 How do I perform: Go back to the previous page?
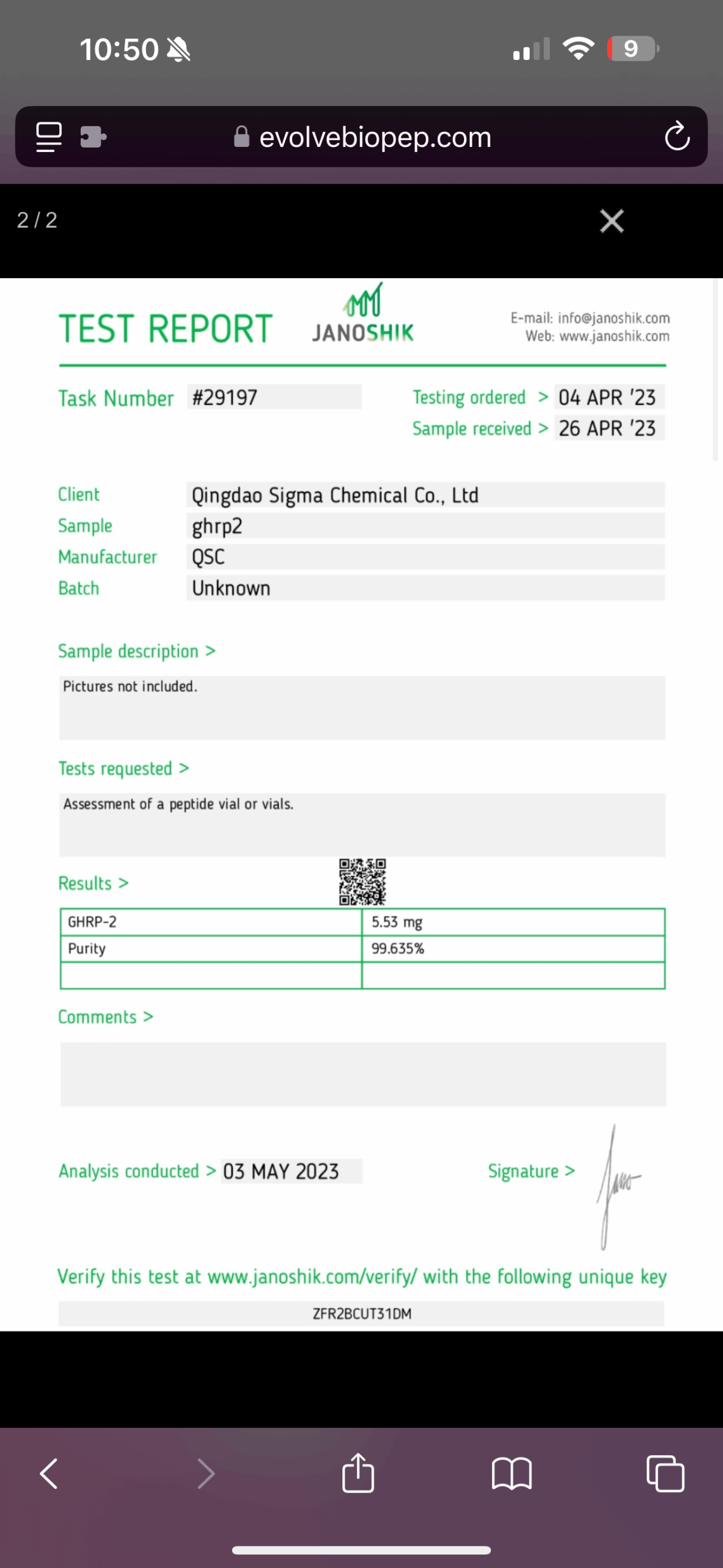coord(49,1473)
